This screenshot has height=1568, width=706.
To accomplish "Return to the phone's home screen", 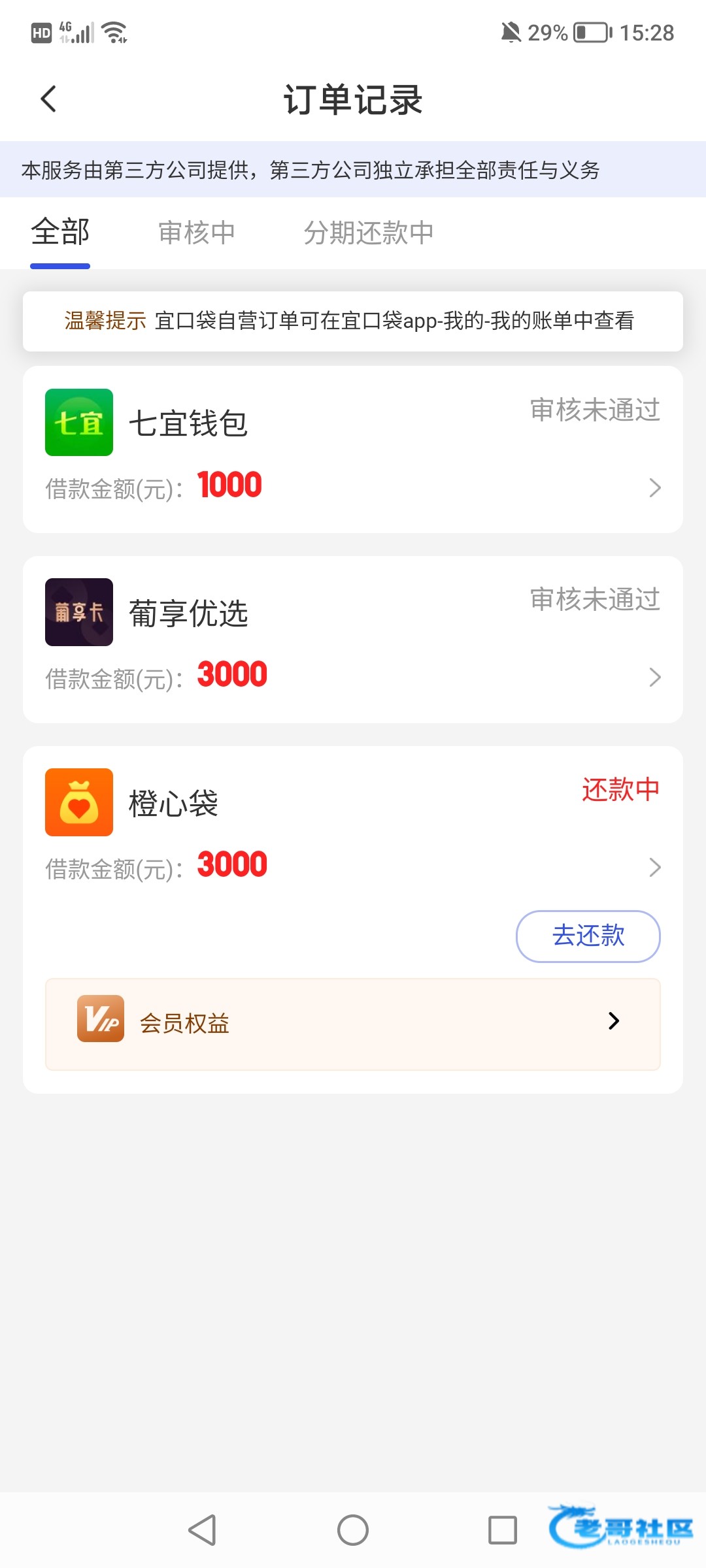I will [353, 1529].
